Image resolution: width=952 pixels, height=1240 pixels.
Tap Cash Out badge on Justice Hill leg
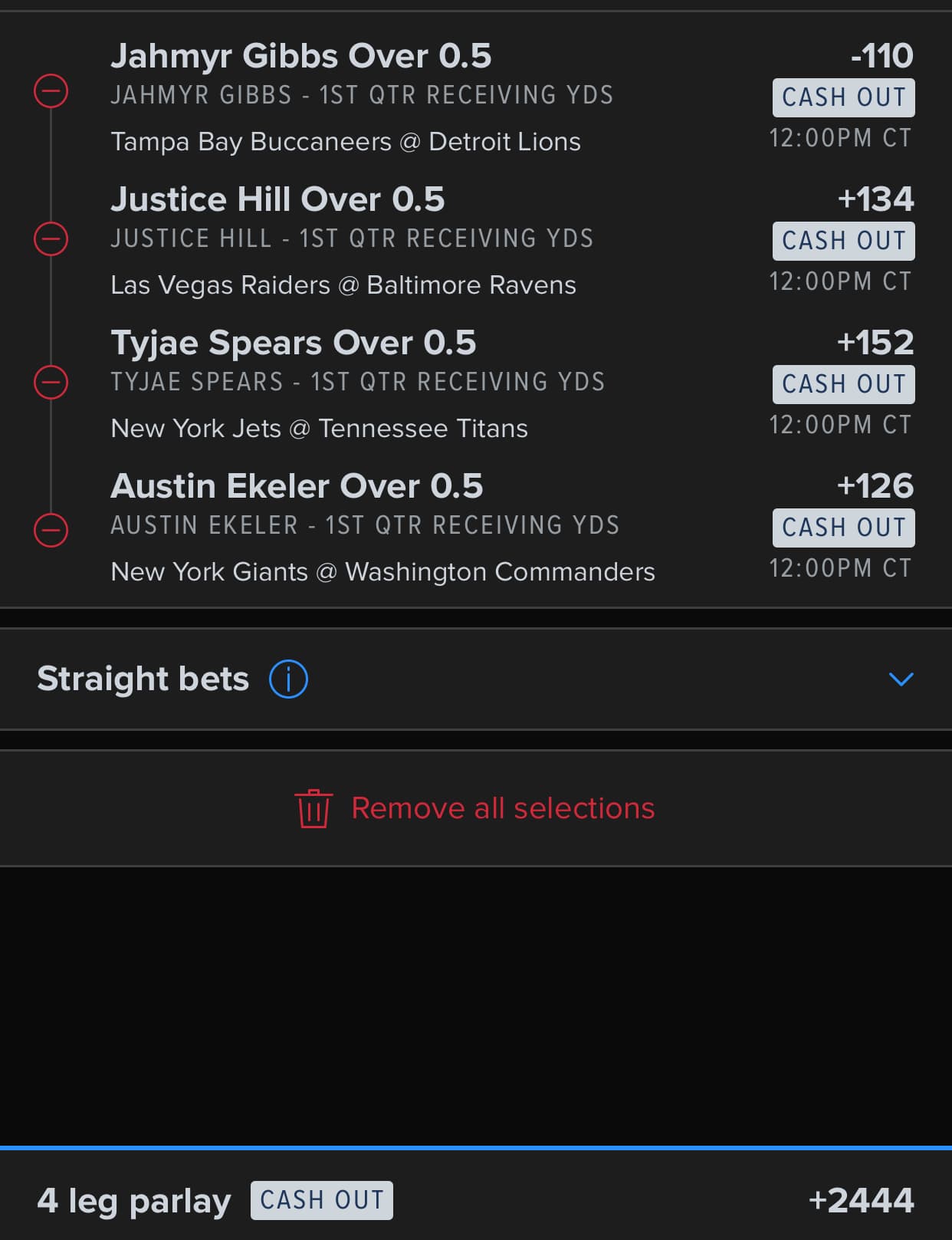[843, 241]
